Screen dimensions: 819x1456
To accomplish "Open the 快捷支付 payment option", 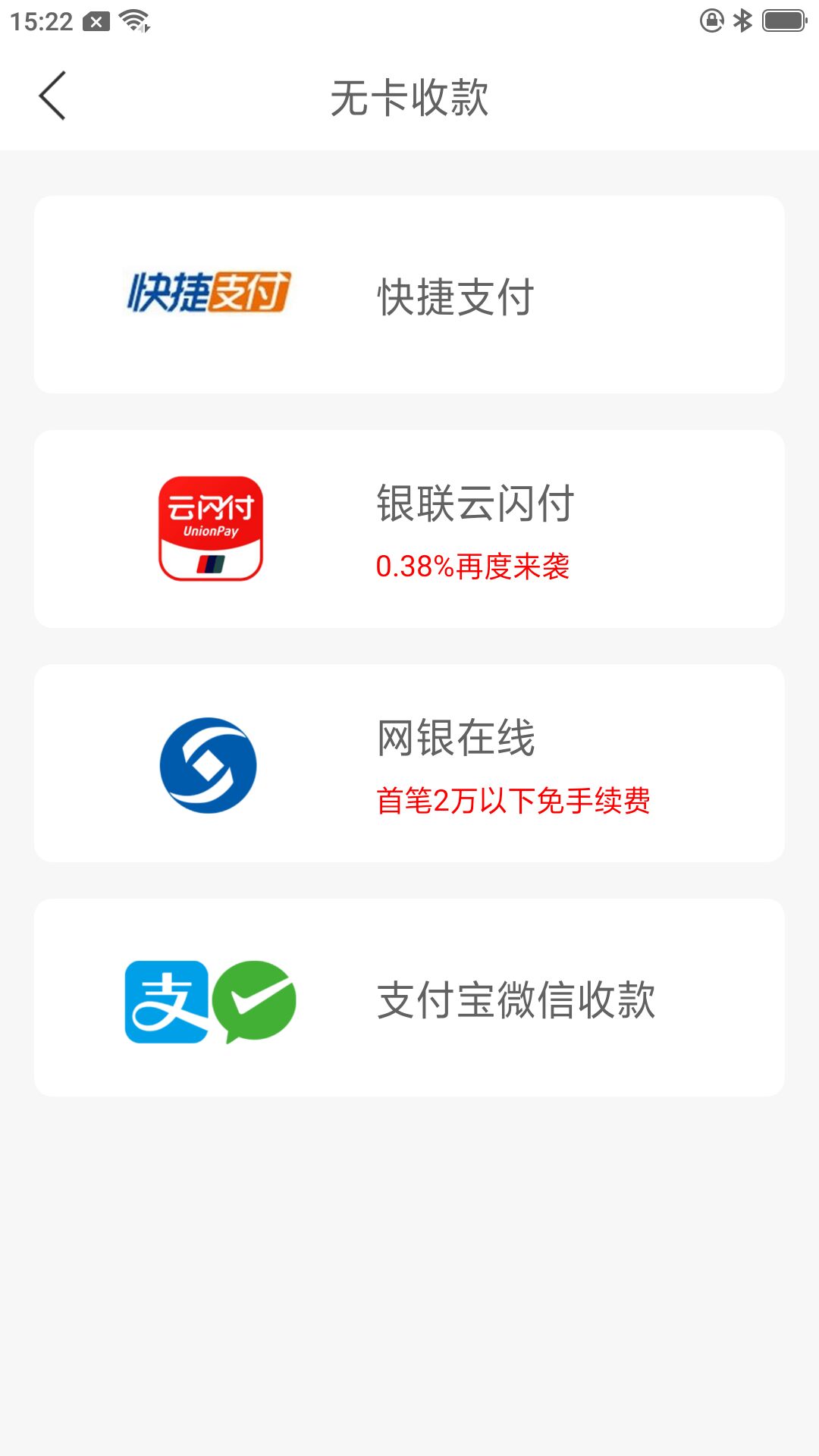I will (409, 294).
